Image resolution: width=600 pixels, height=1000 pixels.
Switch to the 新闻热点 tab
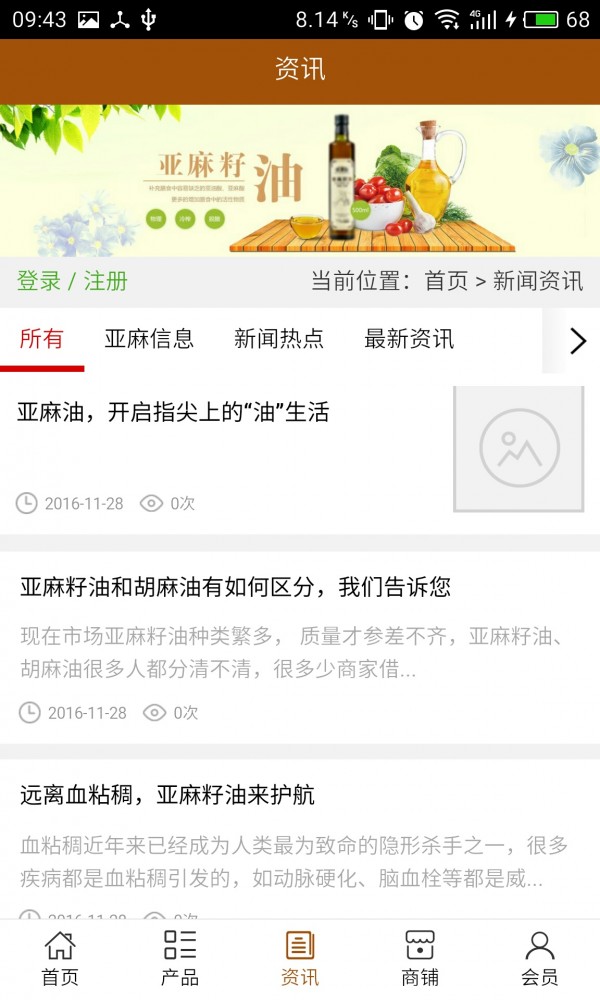[279, 339]
